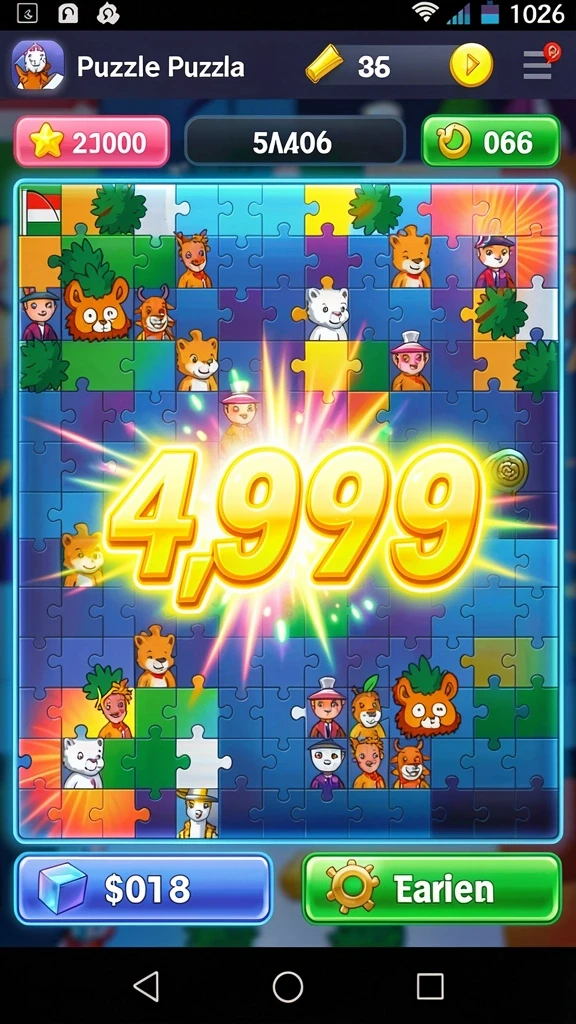This screenshot has width=576, height=1024.
Task: Tap the Earien green gear button
Action: (432, 888)
